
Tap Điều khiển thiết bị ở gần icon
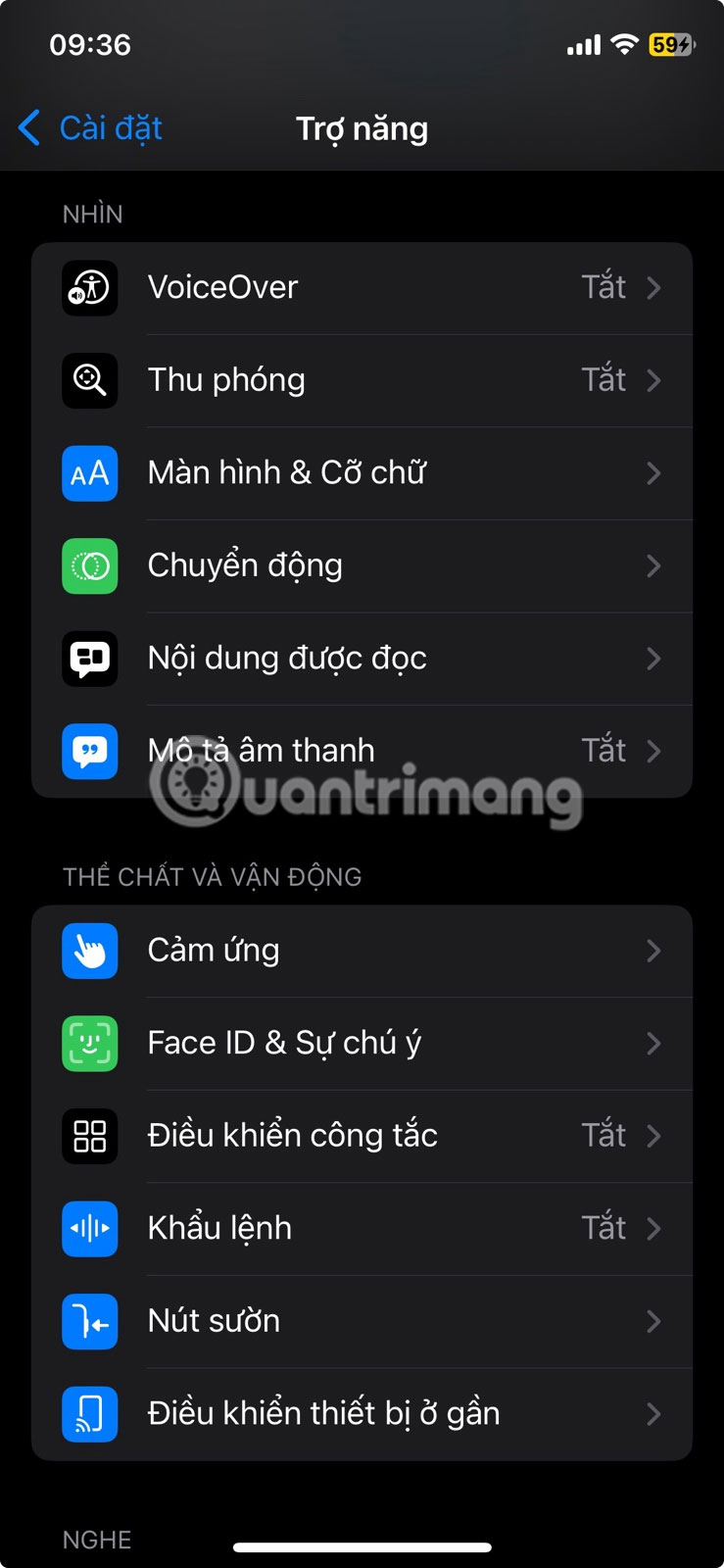(89, 1413)
